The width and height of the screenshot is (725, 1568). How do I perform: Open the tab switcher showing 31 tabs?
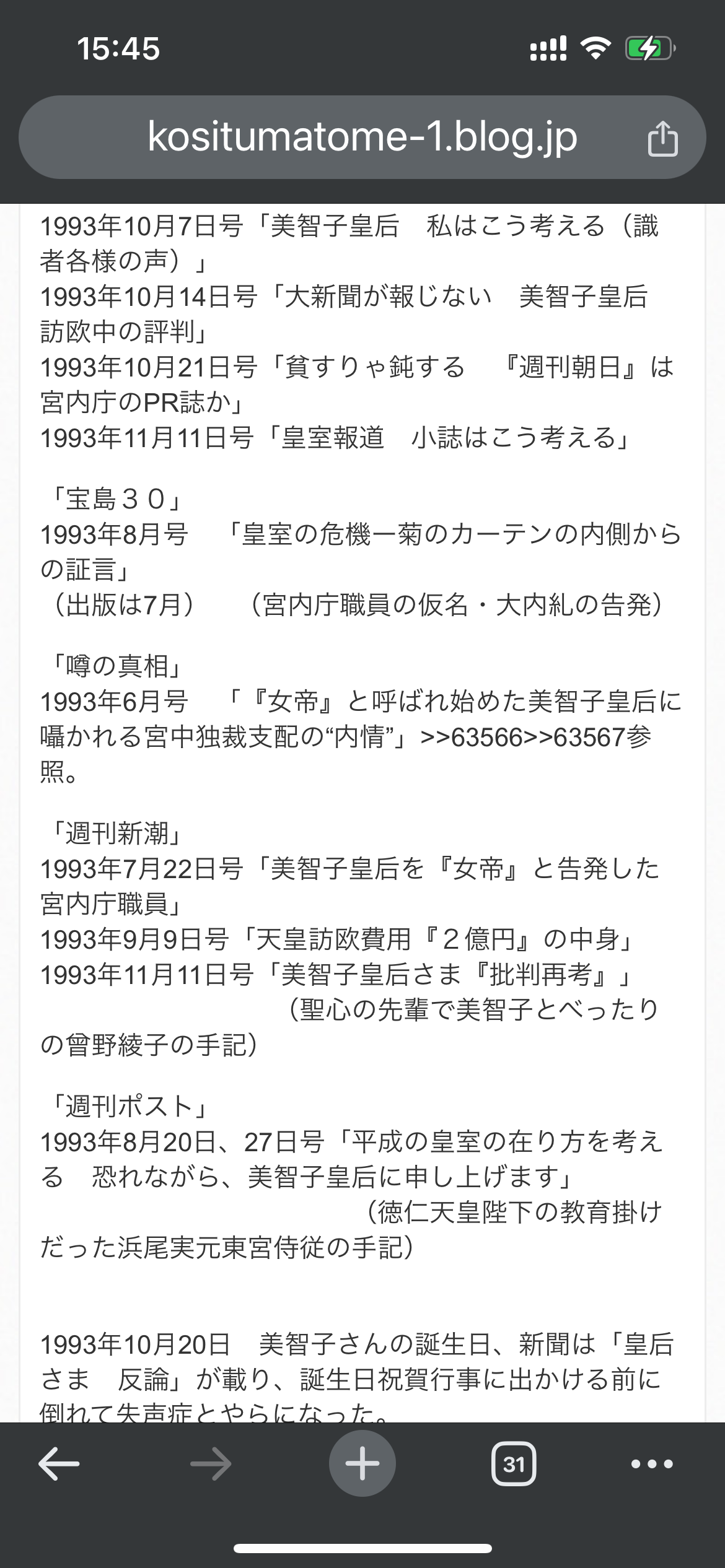click(x=514, y=1464)
